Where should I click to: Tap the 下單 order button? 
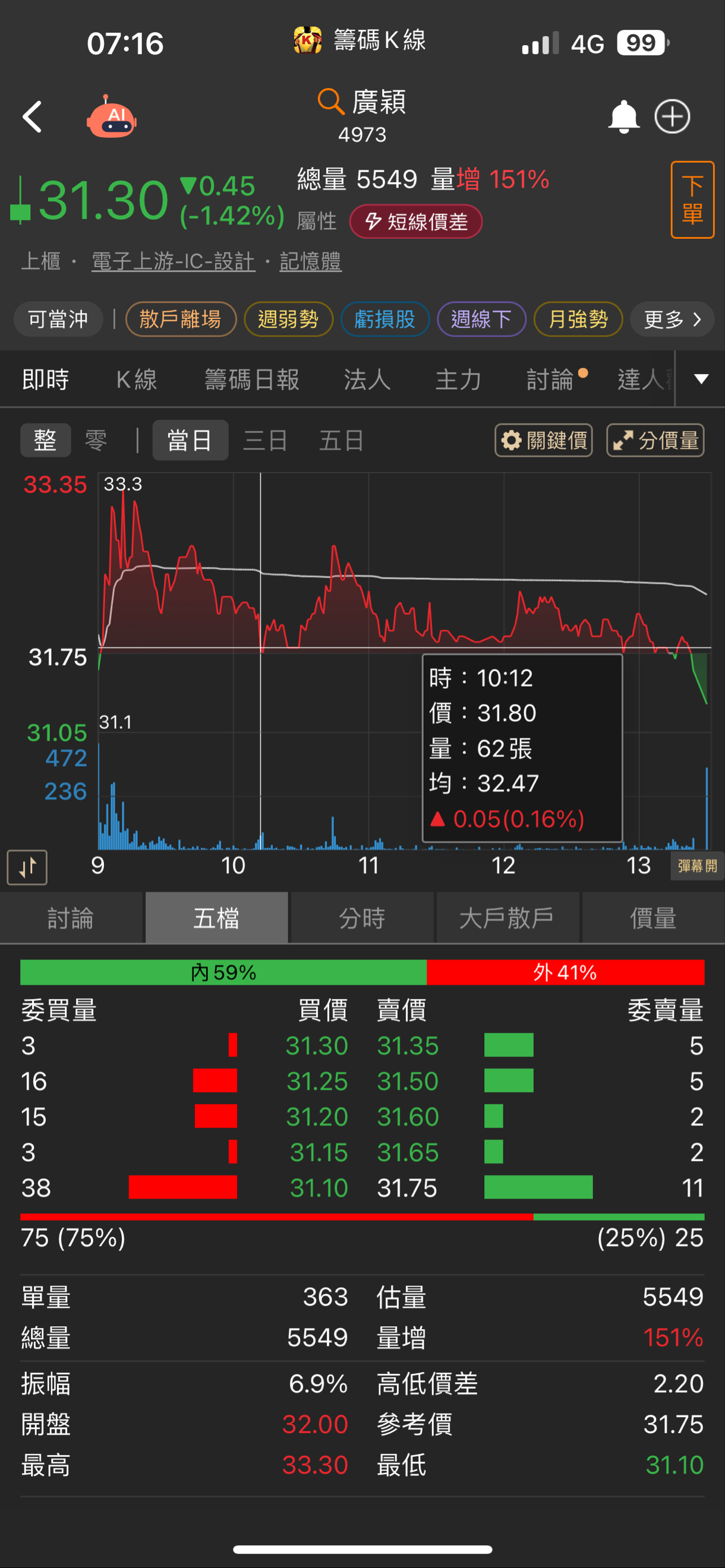coord(692,200)
